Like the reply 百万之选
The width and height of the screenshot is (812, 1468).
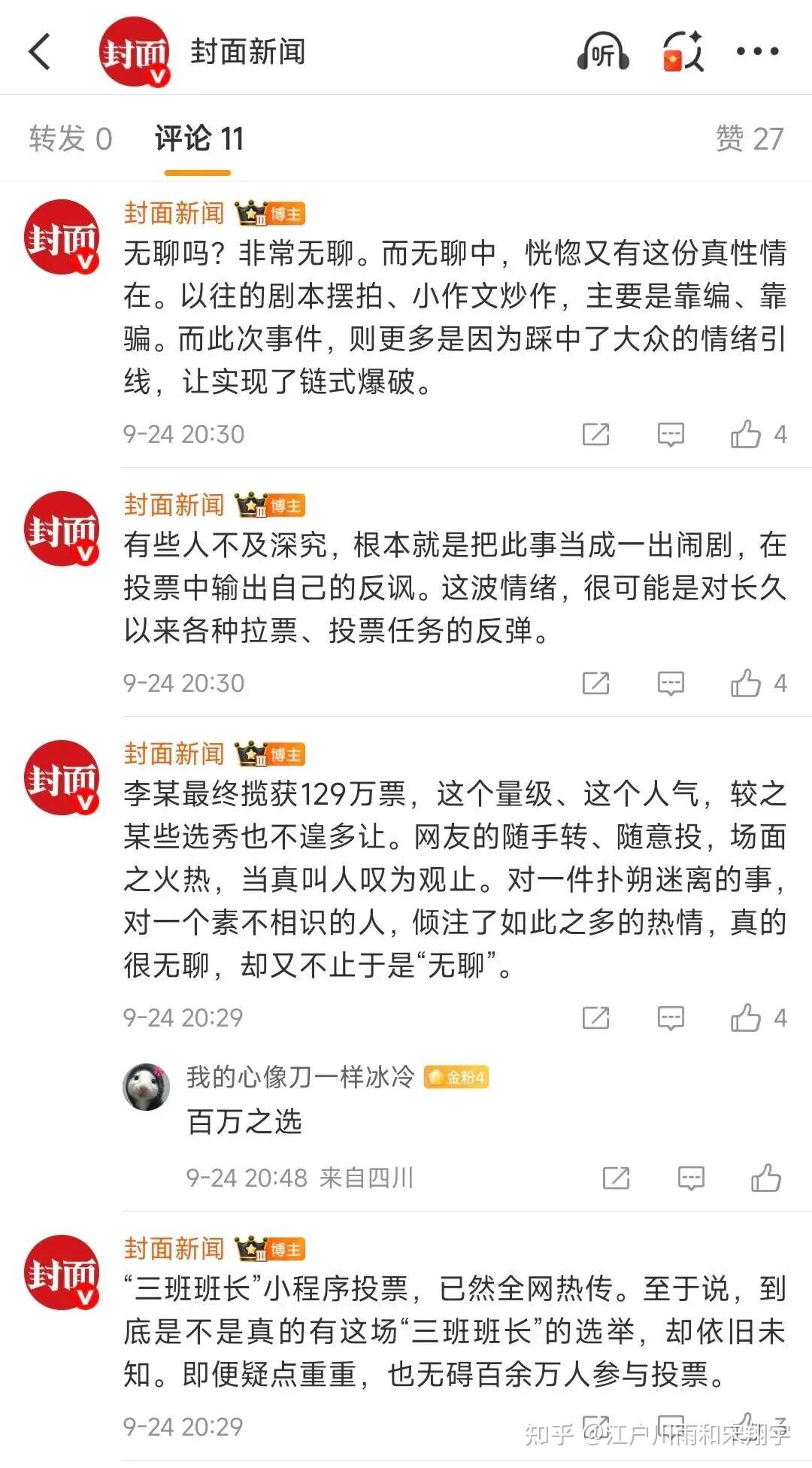[765, 1178]
